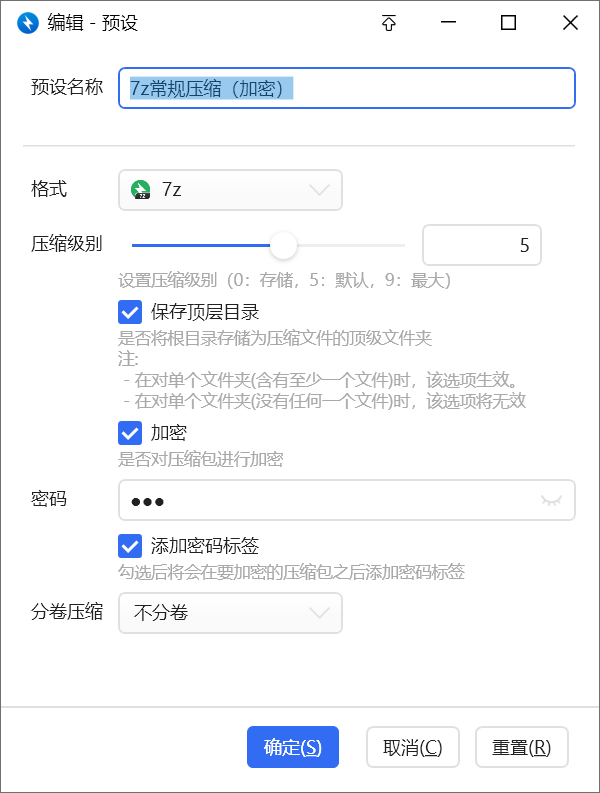Tap the 取消(C) cancel button
The width and height of the screenshot is (600, 793).
point(412,747)
